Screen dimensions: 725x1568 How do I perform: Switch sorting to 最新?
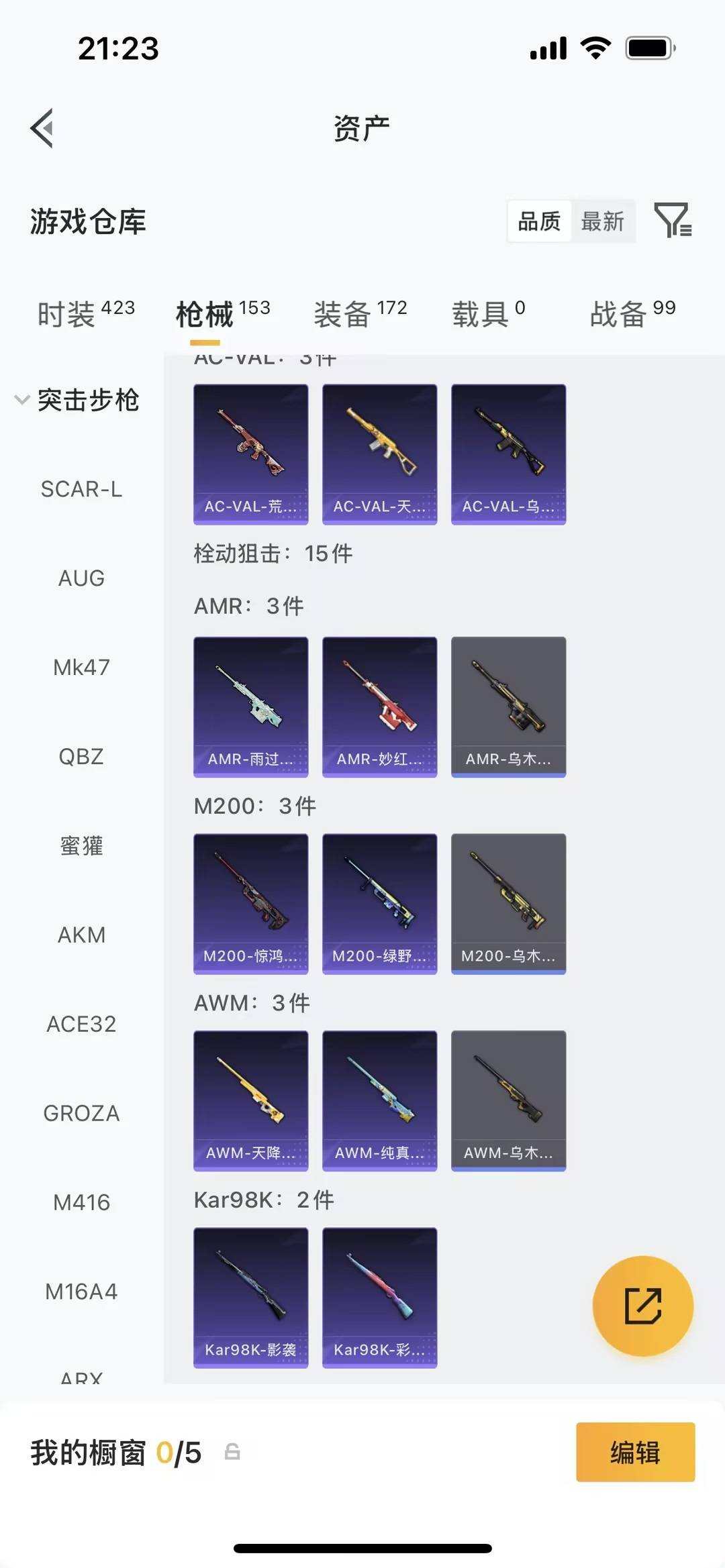pos(603,221)
